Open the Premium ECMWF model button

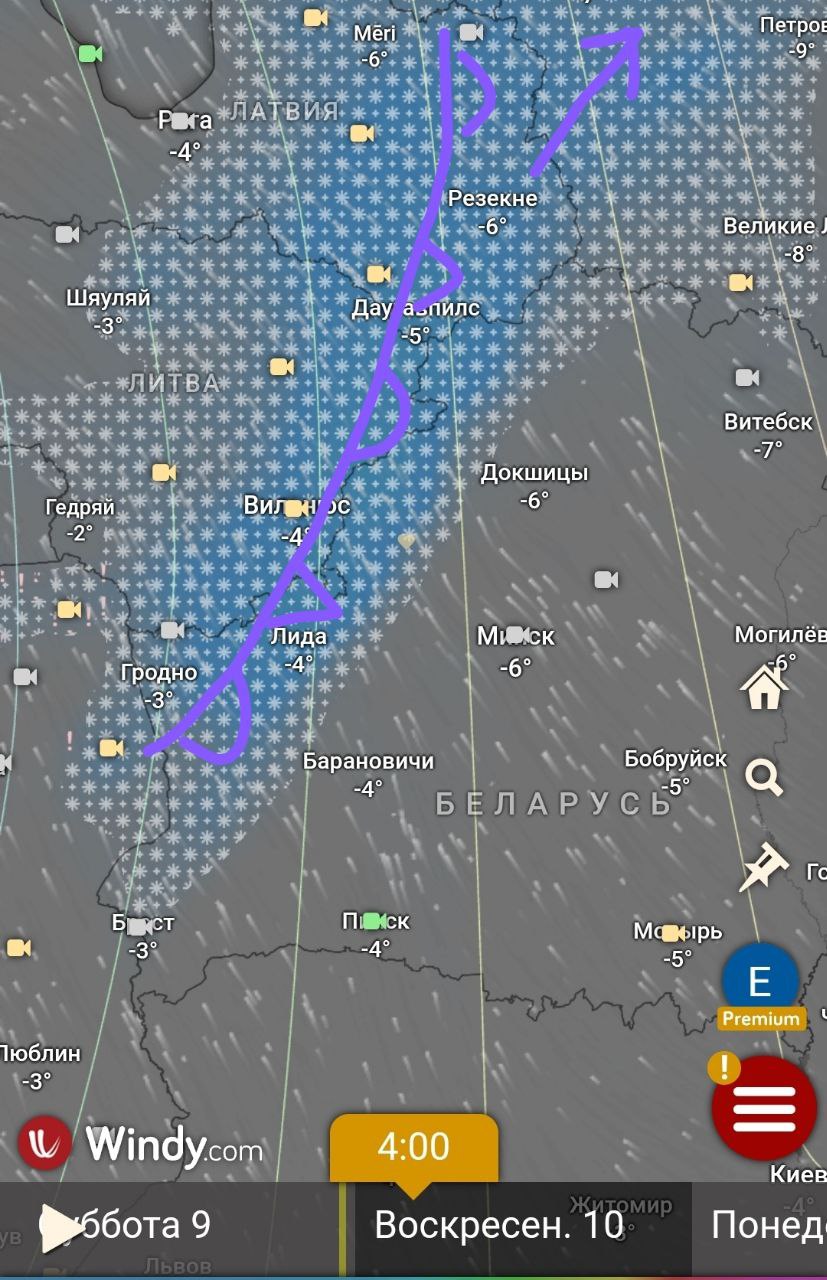tap(761, 983)
